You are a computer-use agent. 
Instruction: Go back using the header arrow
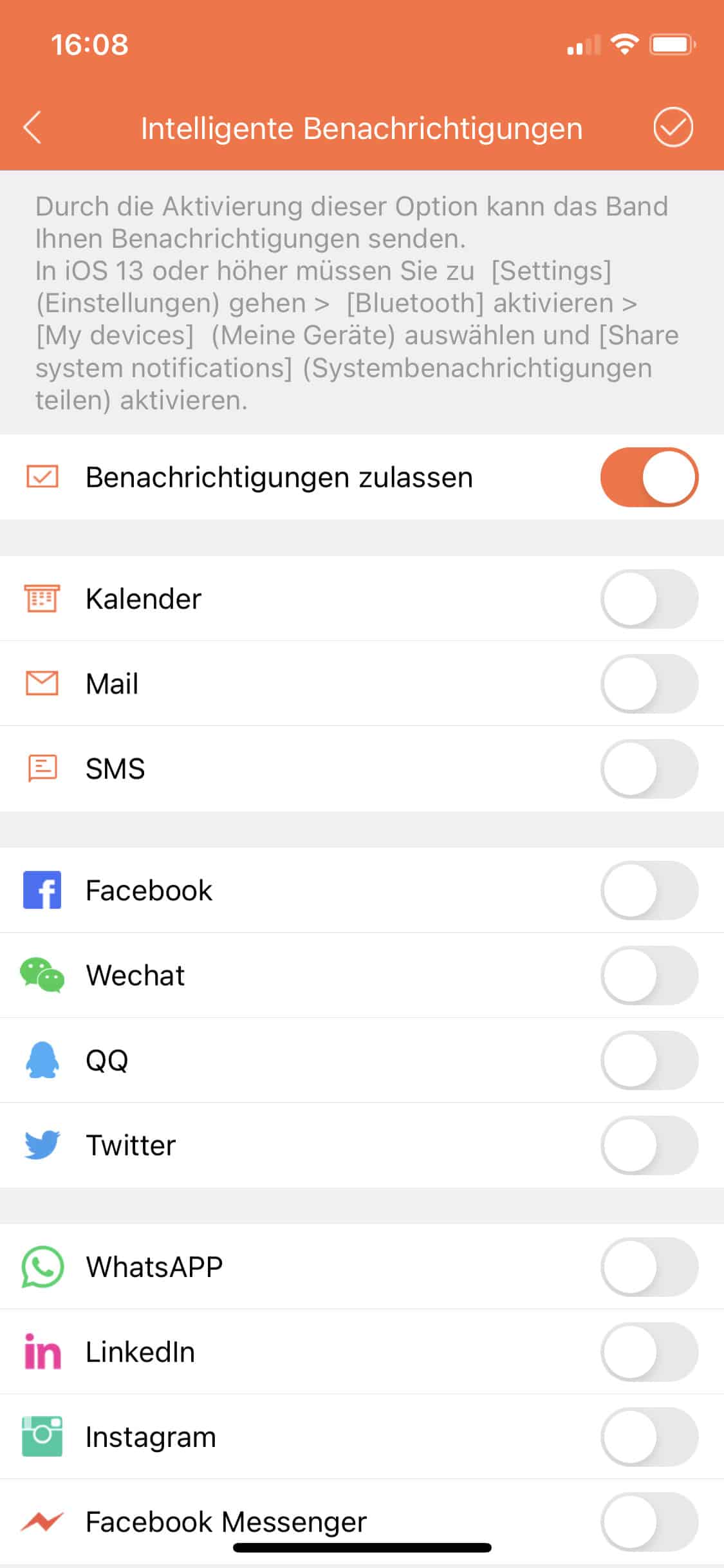pos(33,127)
